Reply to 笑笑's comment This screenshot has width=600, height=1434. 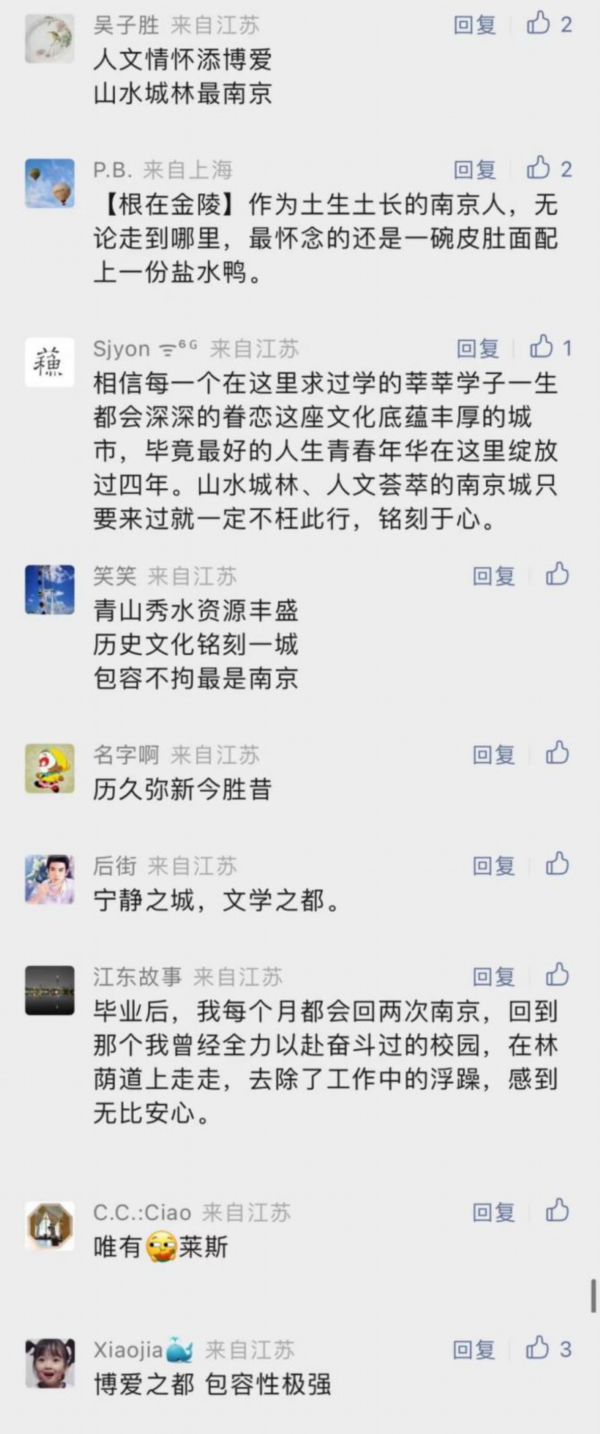(494, 575)
